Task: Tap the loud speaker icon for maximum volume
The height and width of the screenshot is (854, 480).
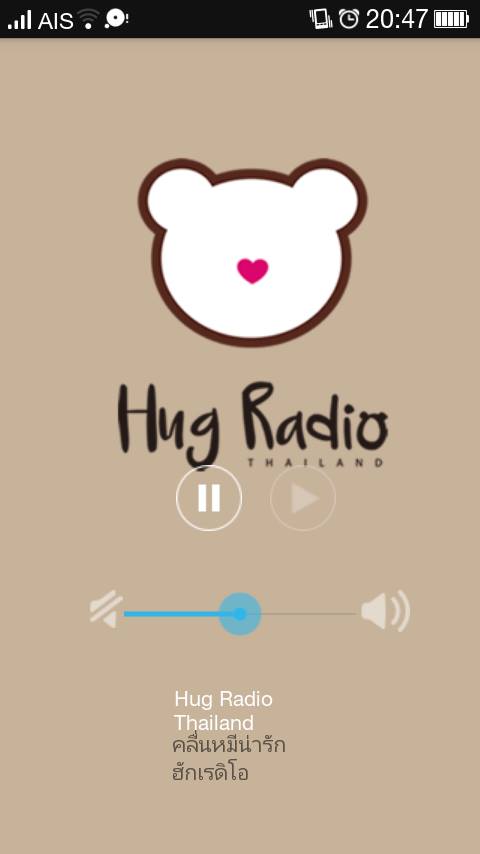Action: point(386,611)
